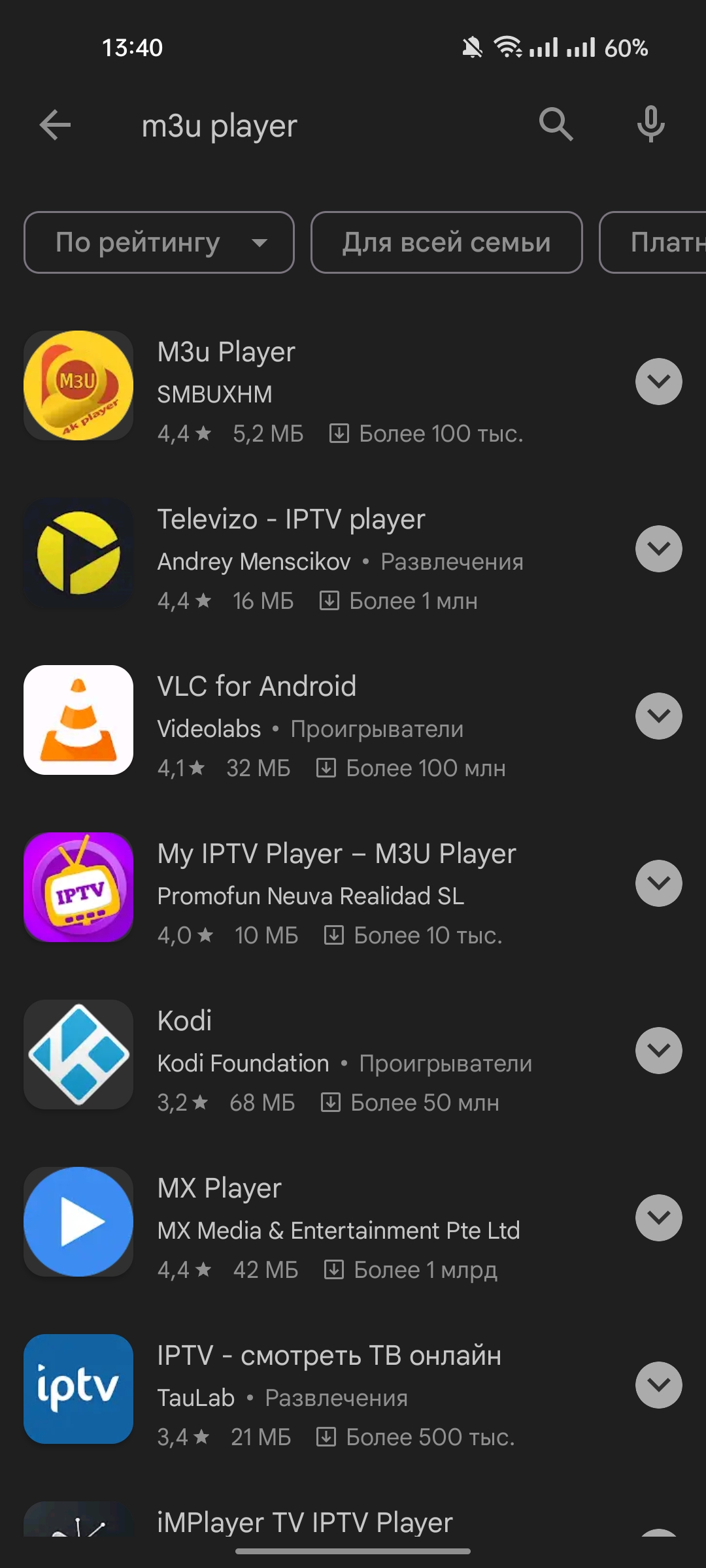Open the 'По рейтингу' sort dropdown

coord(159,242)
